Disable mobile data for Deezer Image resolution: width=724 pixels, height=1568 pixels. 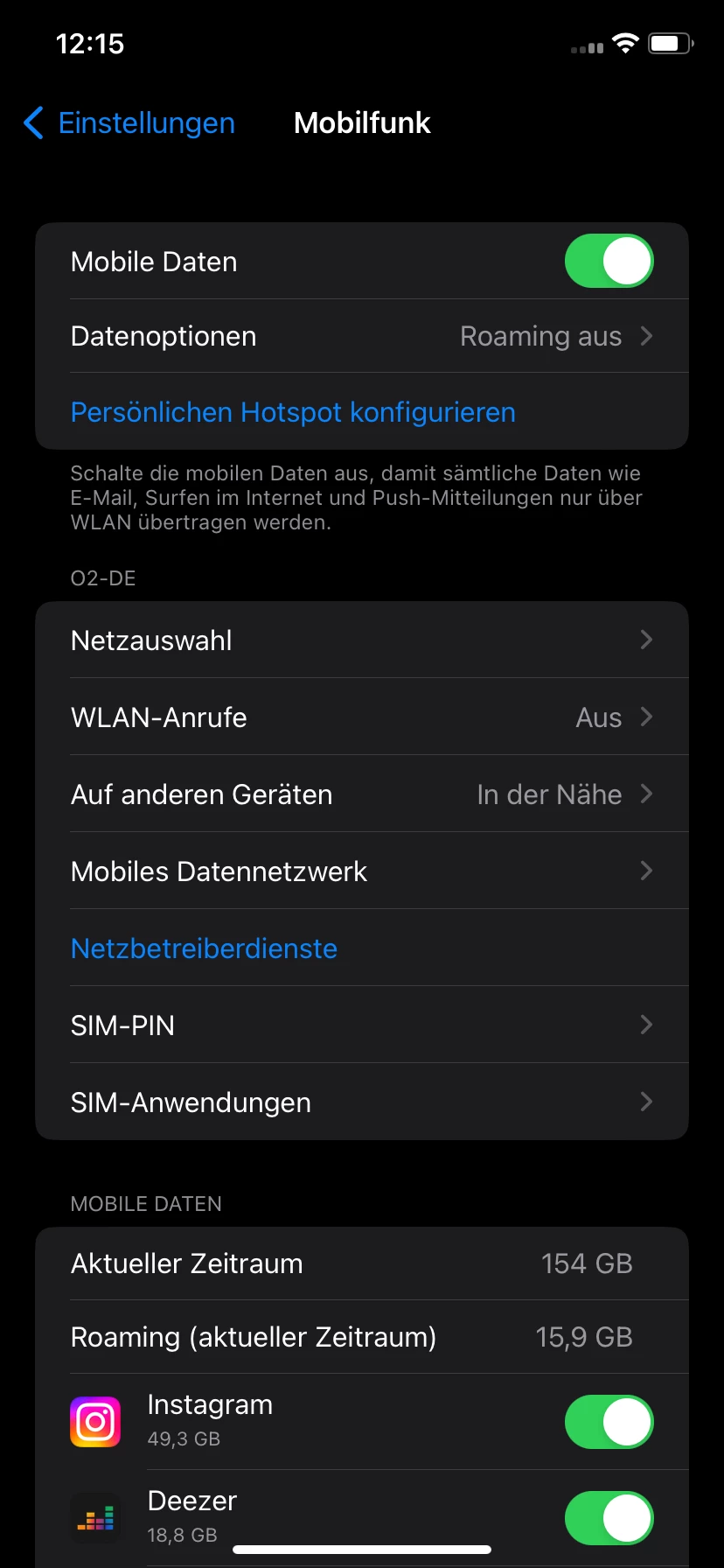pos(609,1518)
